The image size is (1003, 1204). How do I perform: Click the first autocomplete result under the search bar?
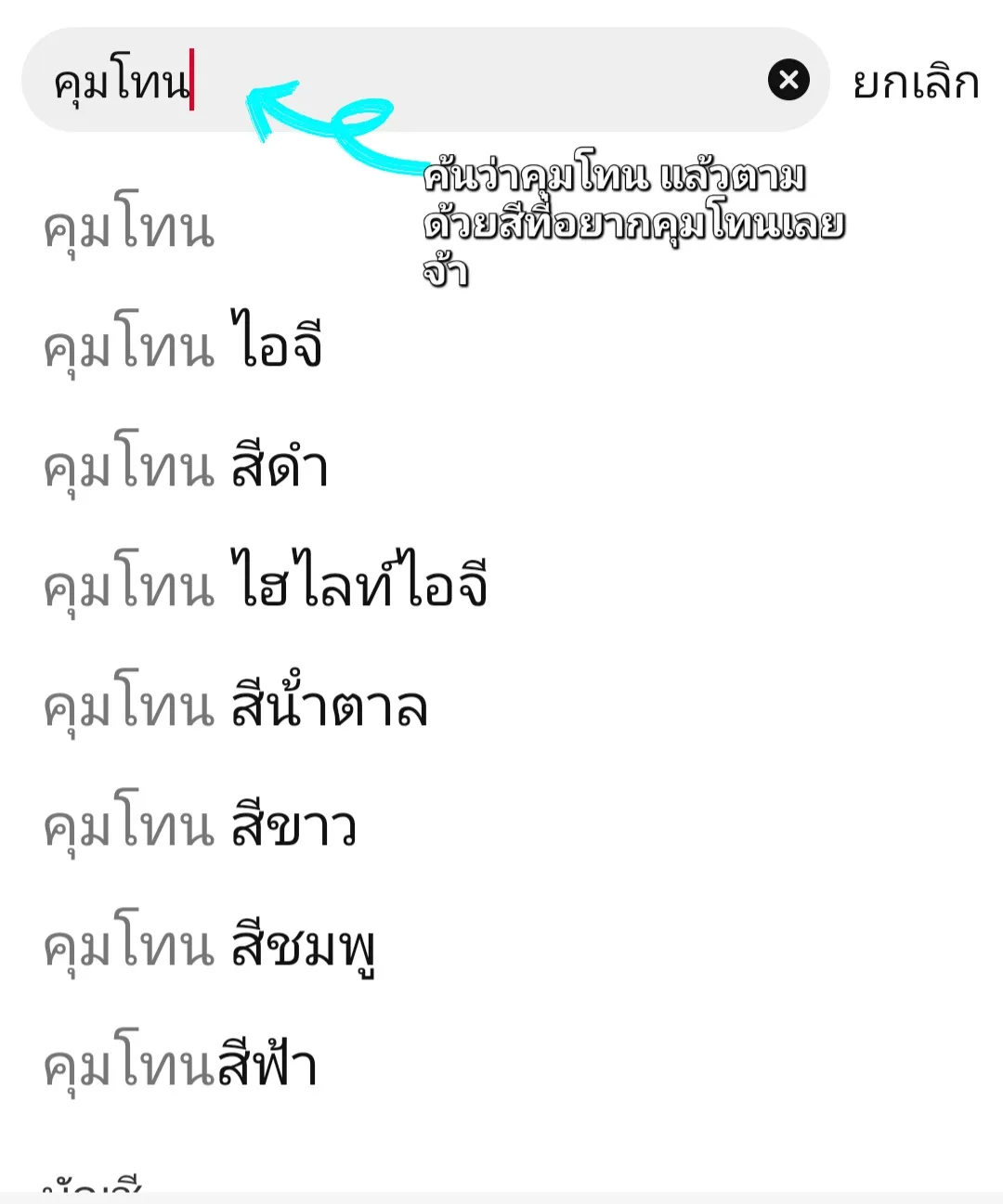coord(130,227)
